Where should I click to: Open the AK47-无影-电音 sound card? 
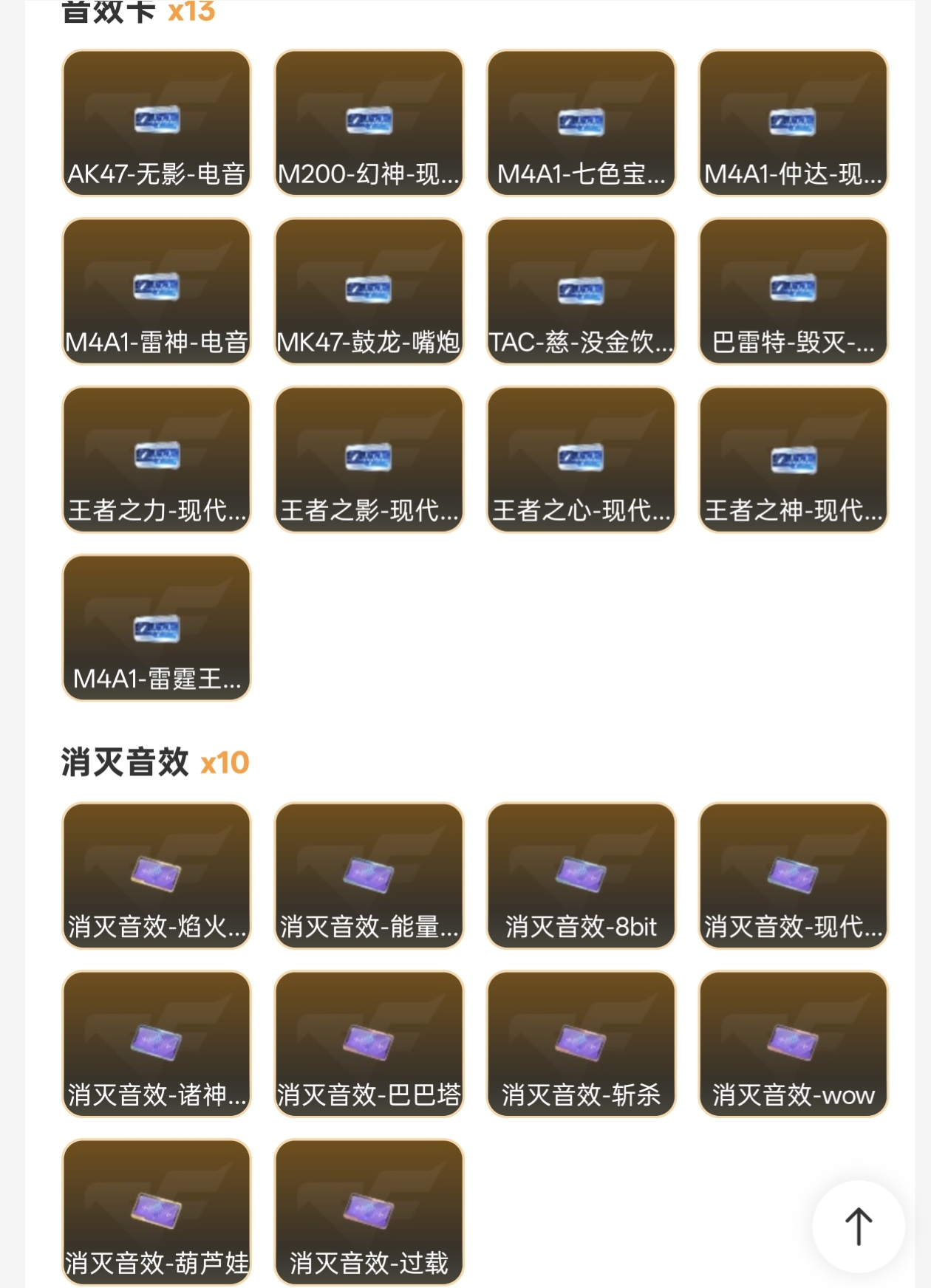point(157,123)
